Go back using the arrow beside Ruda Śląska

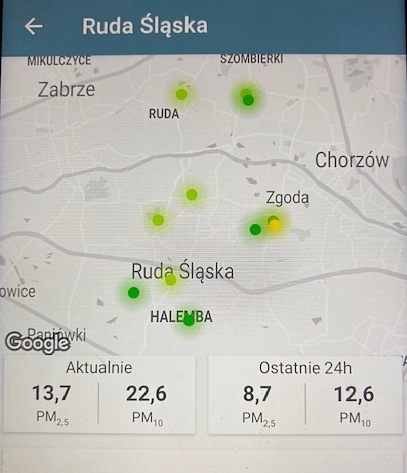[34, 26]
